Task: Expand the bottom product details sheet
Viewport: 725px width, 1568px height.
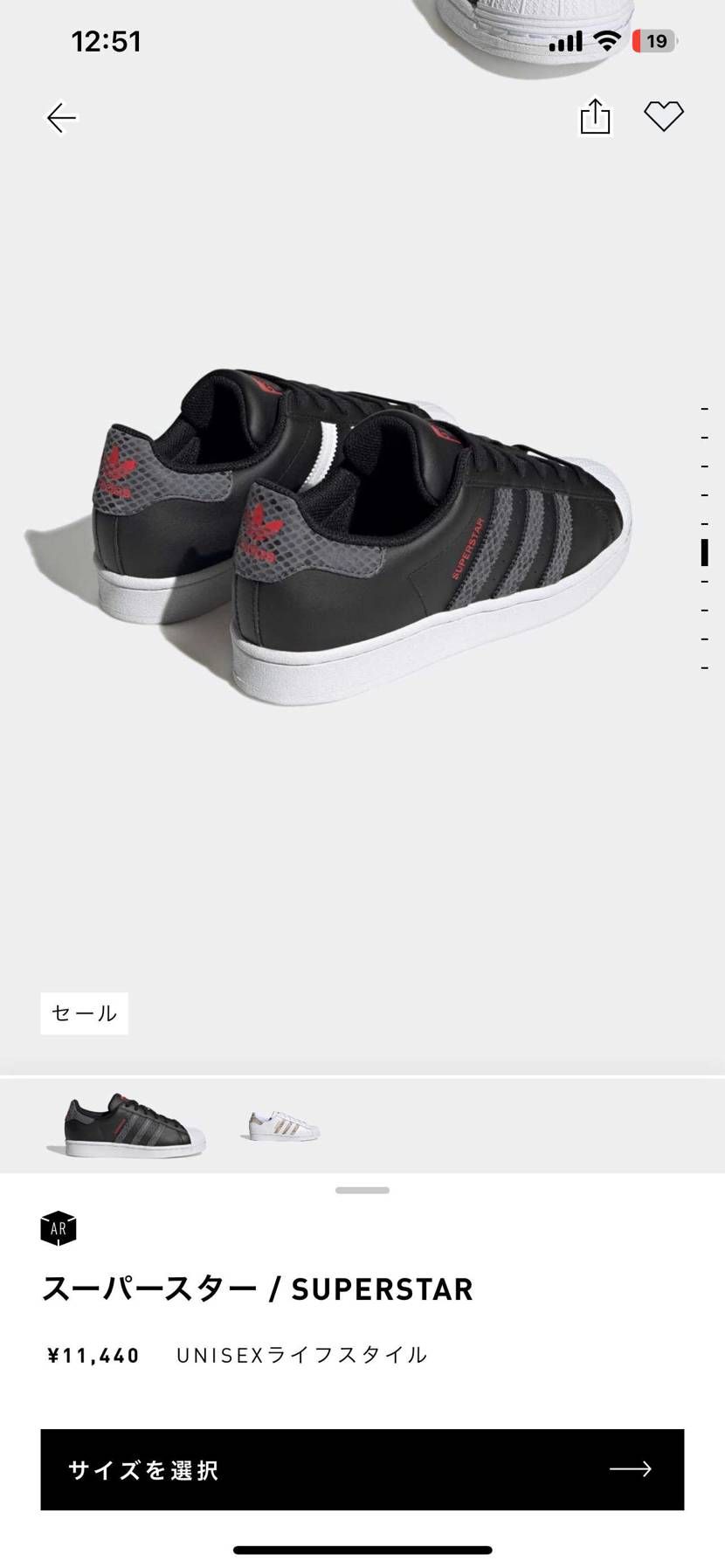Action: (362, 1188)
